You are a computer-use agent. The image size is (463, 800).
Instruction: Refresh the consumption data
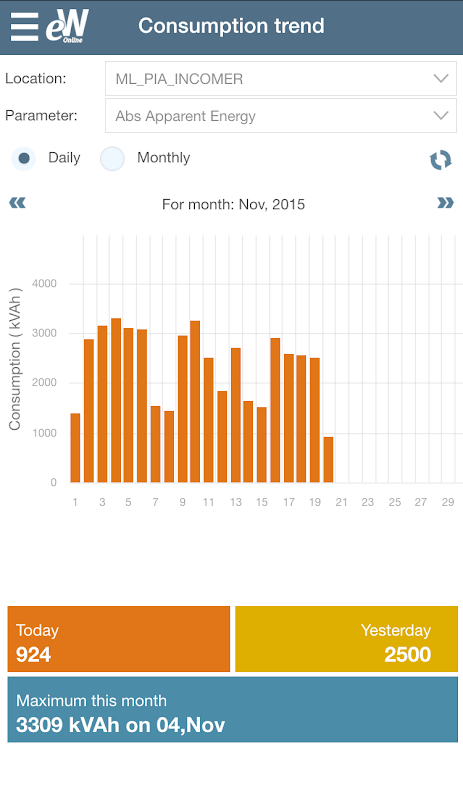click(440, 160)
